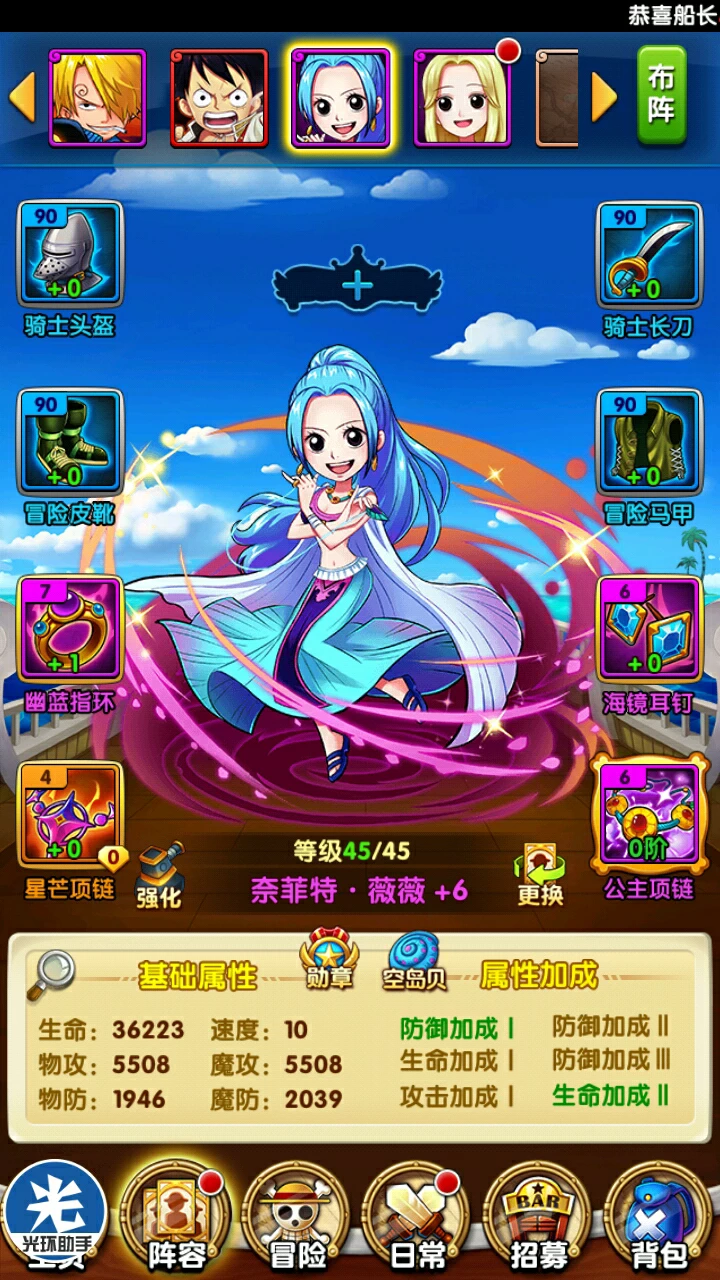720x1280 pixels.
Task: Open the 冒险马甲 vest equipment slot
Action: click(x=649, y=442)
